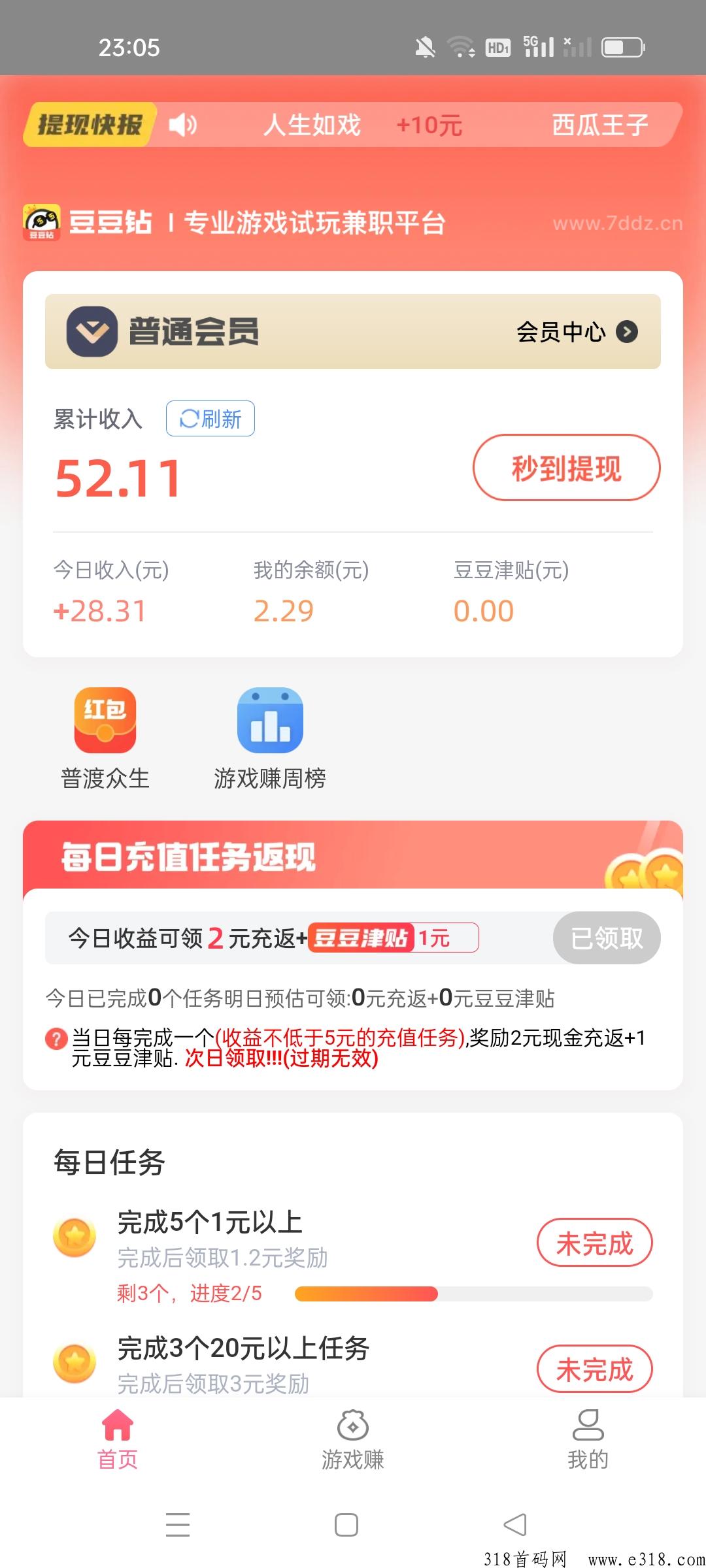
Task: Switch to the 我的 tab
Action: [588, 1440]
